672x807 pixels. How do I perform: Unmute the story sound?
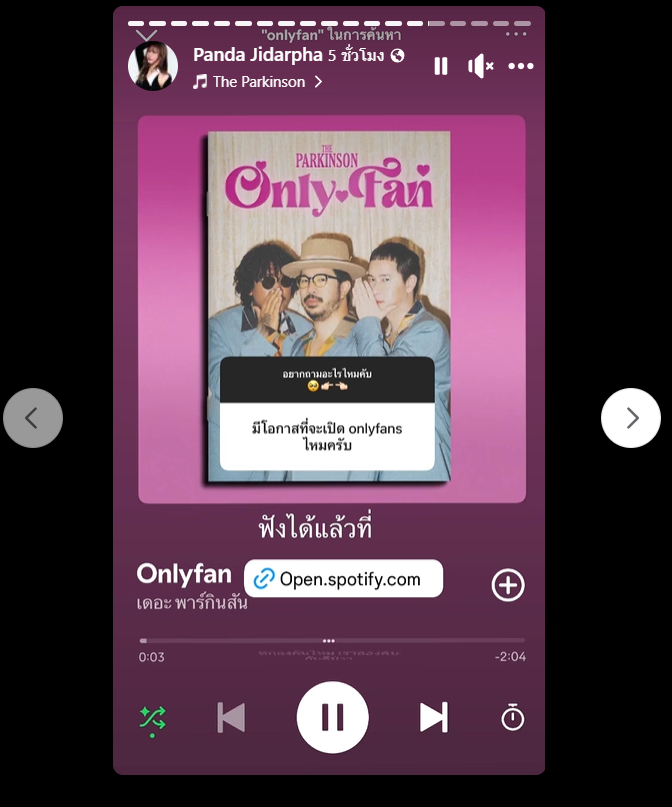click(481, 66)
